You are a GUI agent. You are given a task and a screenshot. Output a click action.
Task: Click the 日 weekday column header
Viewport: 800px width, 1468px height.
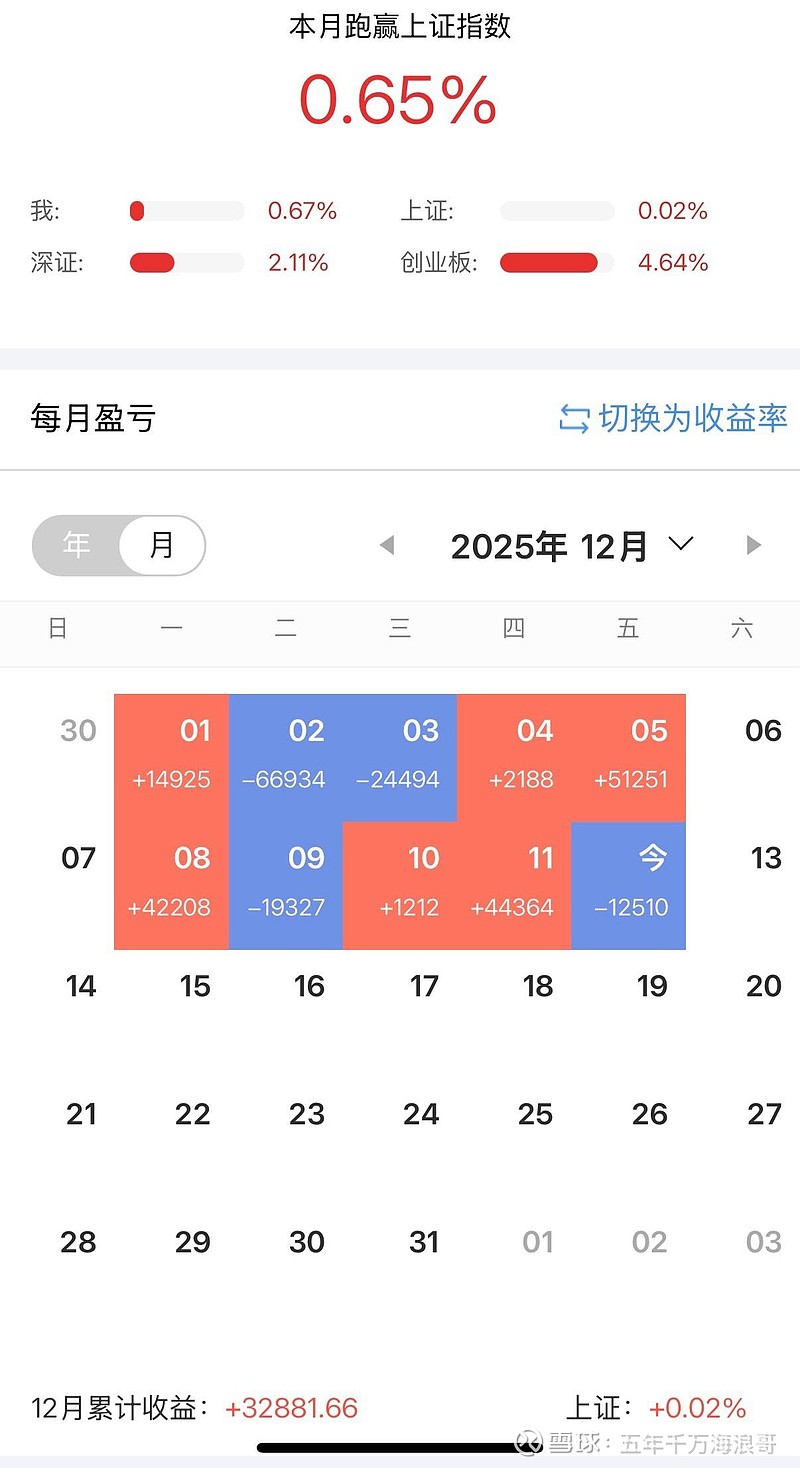(58, 627)
